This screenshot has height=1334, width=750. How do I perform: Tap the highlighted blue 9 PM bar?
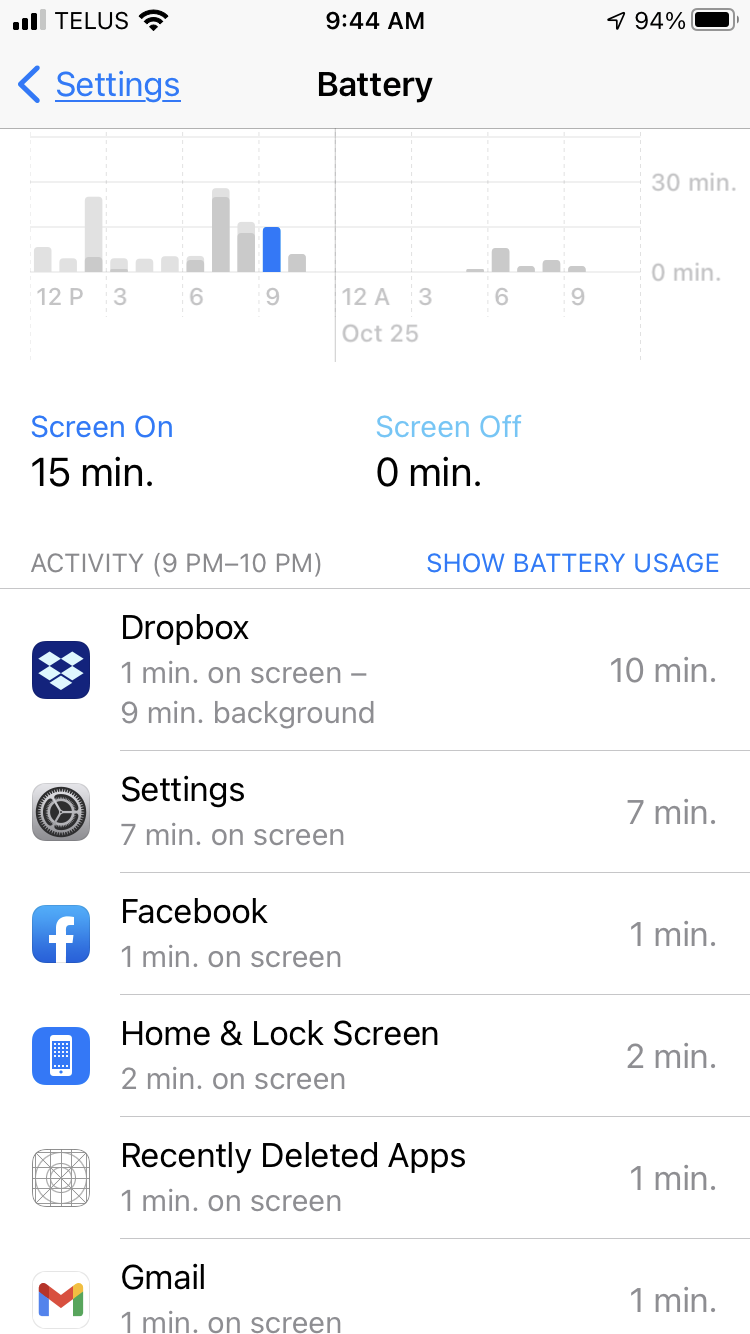click(271, 249)
